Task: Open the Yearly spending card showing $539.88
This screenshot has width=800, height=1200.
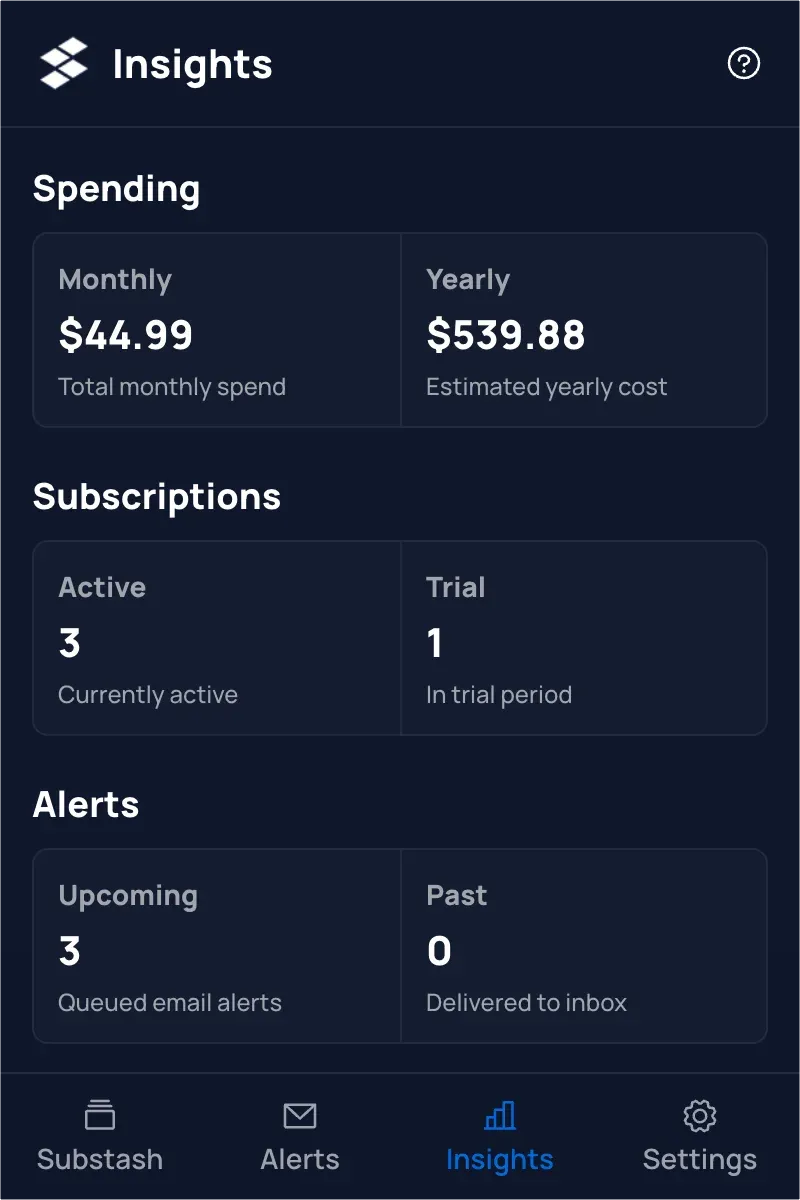Action: [x=584, y=330]
